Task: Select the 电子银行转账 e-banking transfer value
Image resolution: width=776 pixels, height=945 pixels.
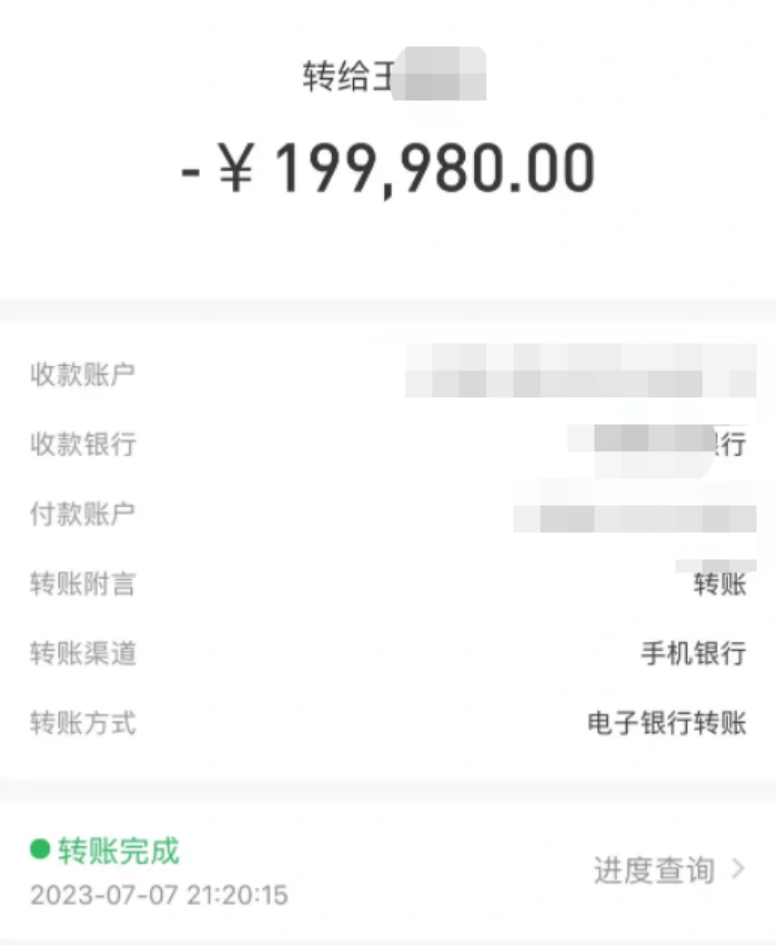Action: click(667, 722)
